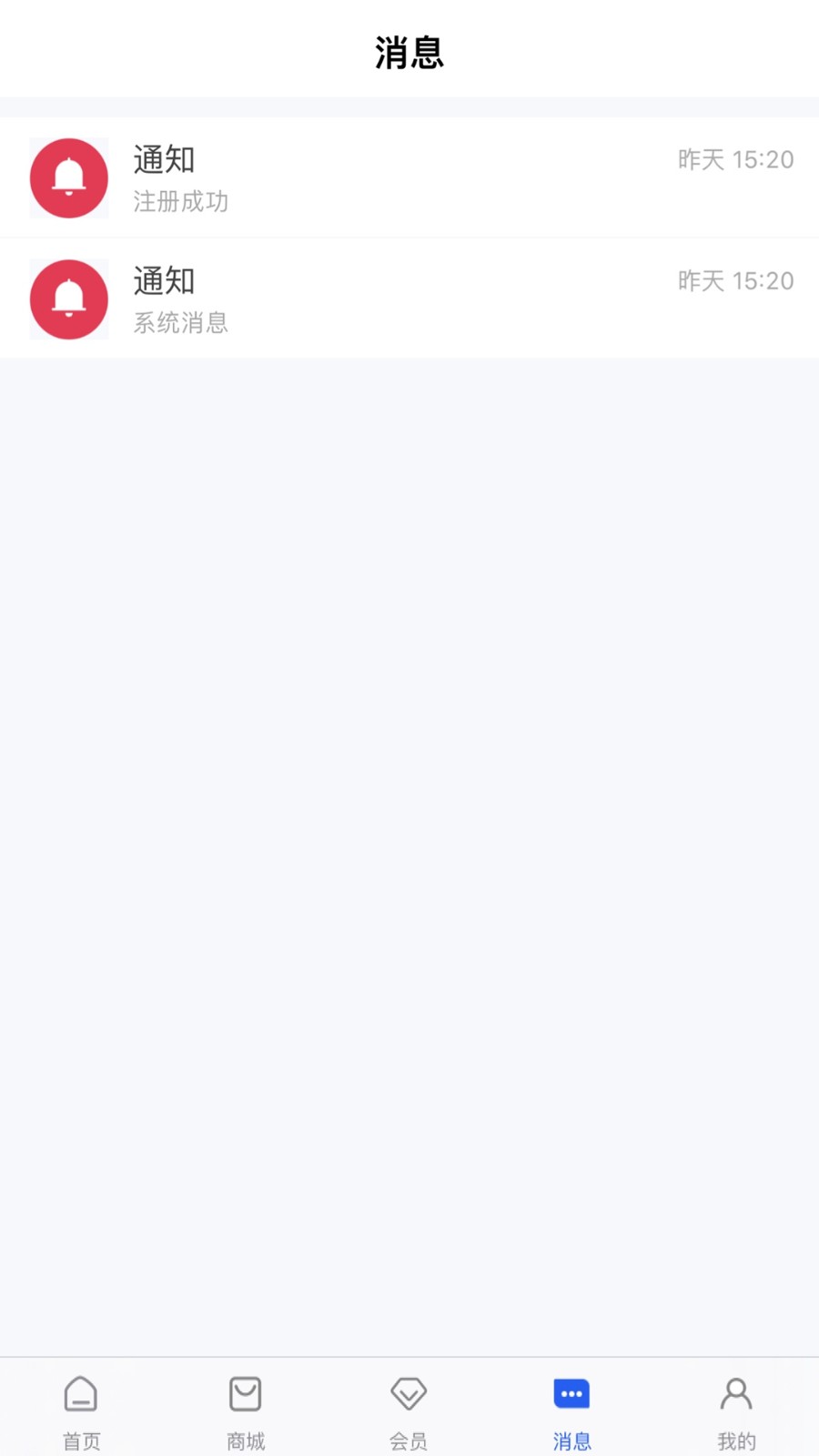Tap the 消息 page title at top
The width and height of the screenshot is (819, 1456).
pyautogui.click(x=409, y=53)
